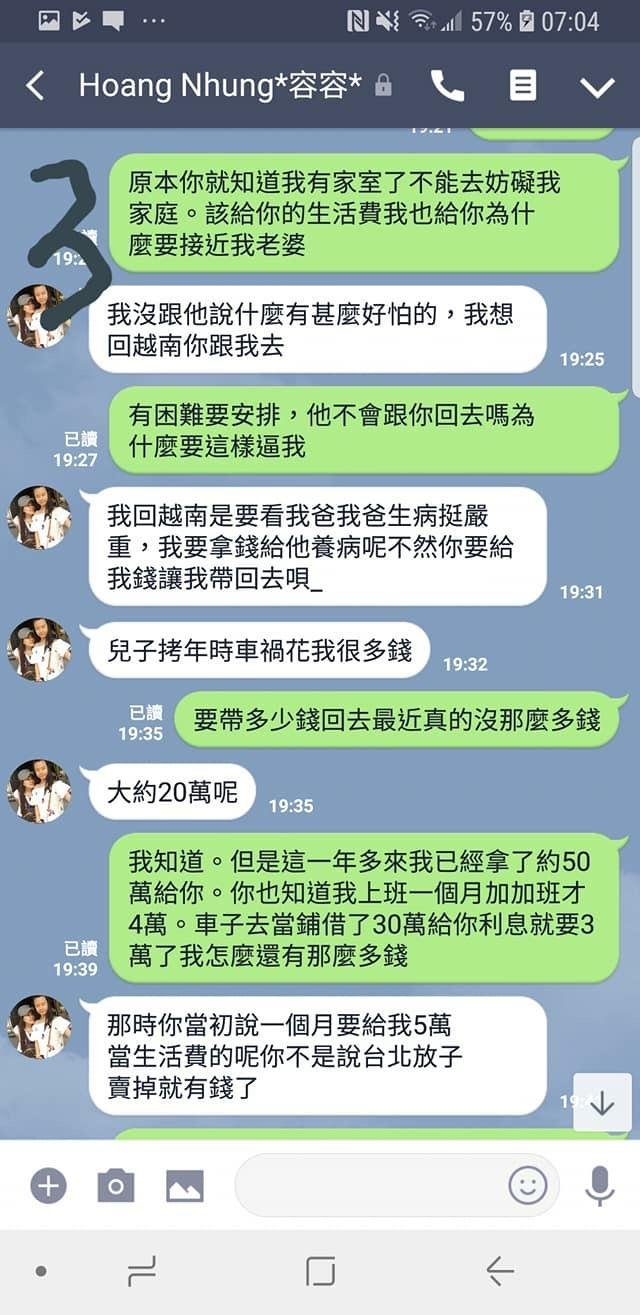This screenshot has width=640, height=1315.
Task: Go to the home screen
Action: pyautogui.click(x=320, y=1271)
